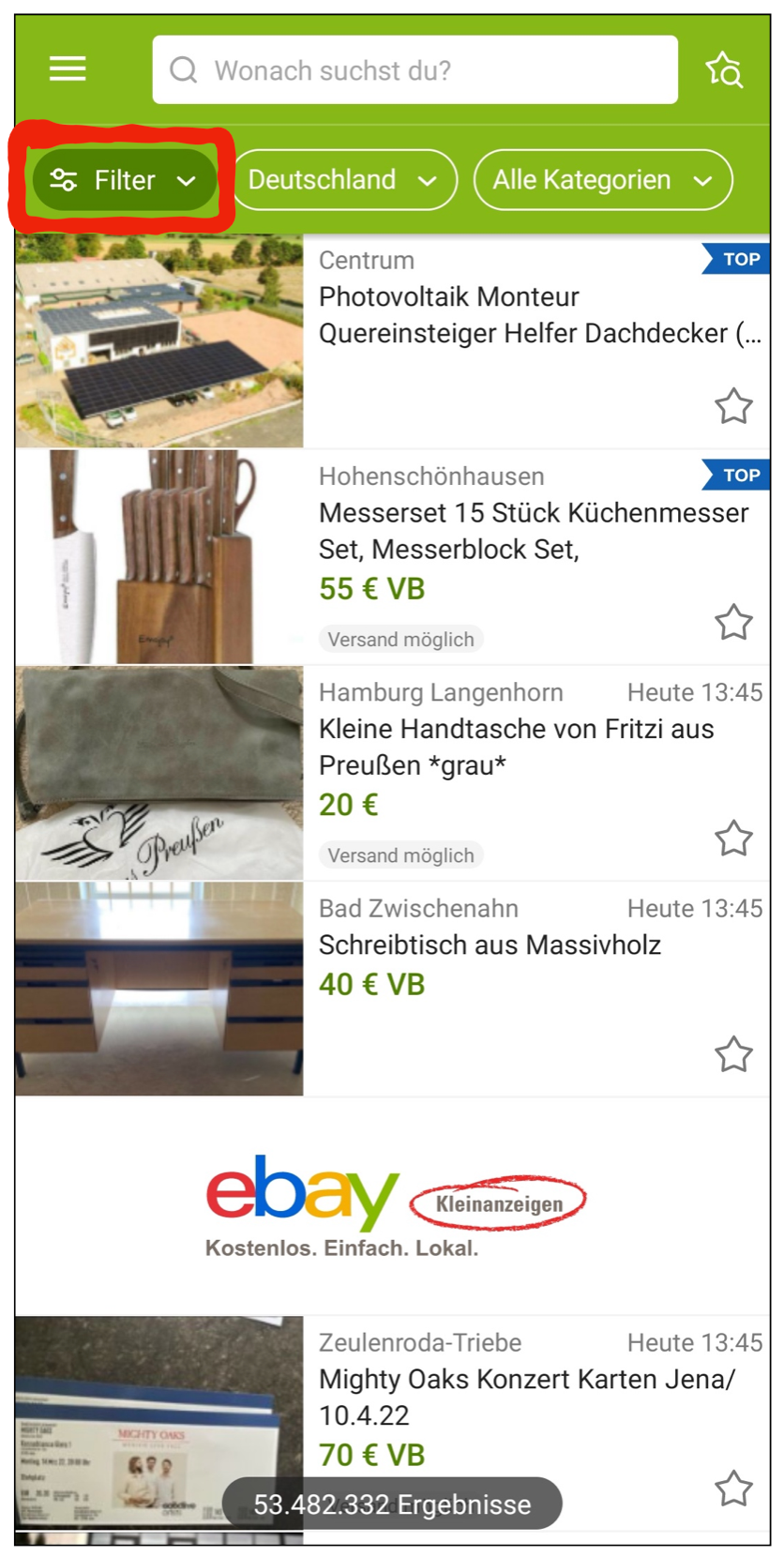Open Schreibtisch aus Massivholz listing
The height and width of the screenshot is (1557, 784).
[x=490, y=945]
